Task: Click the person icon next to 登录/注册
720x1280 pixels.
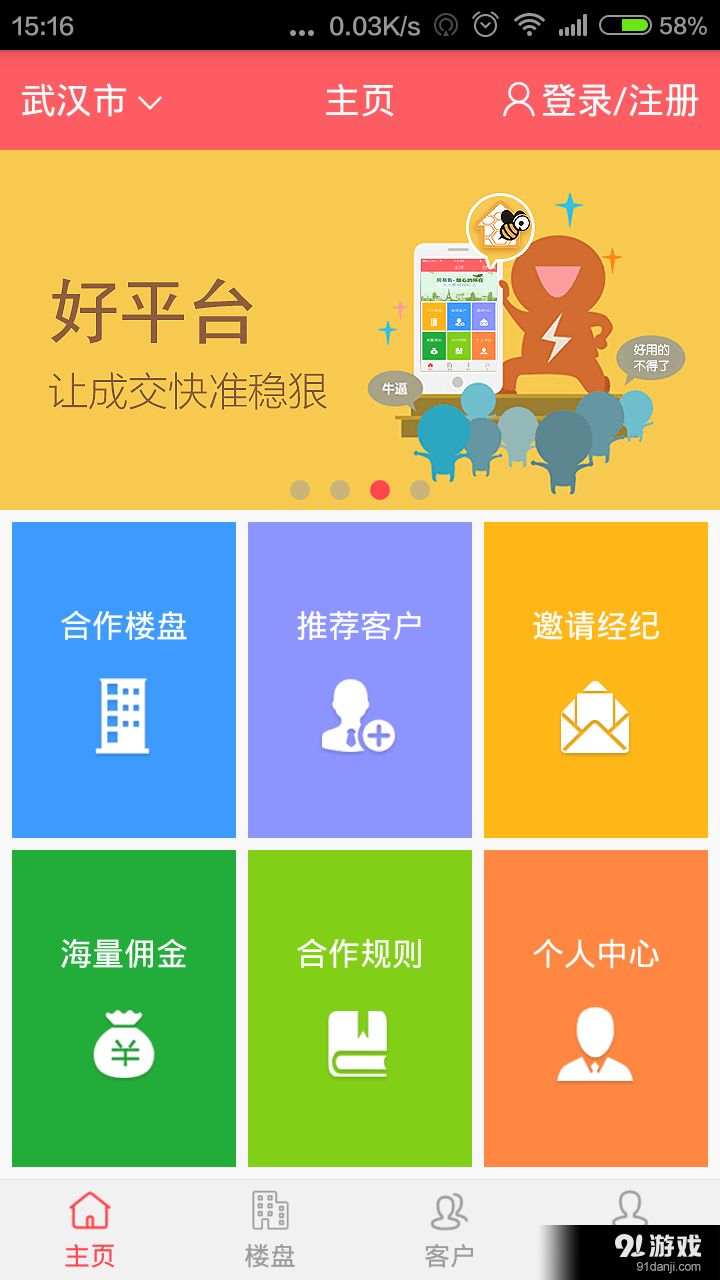Action: 518,100
